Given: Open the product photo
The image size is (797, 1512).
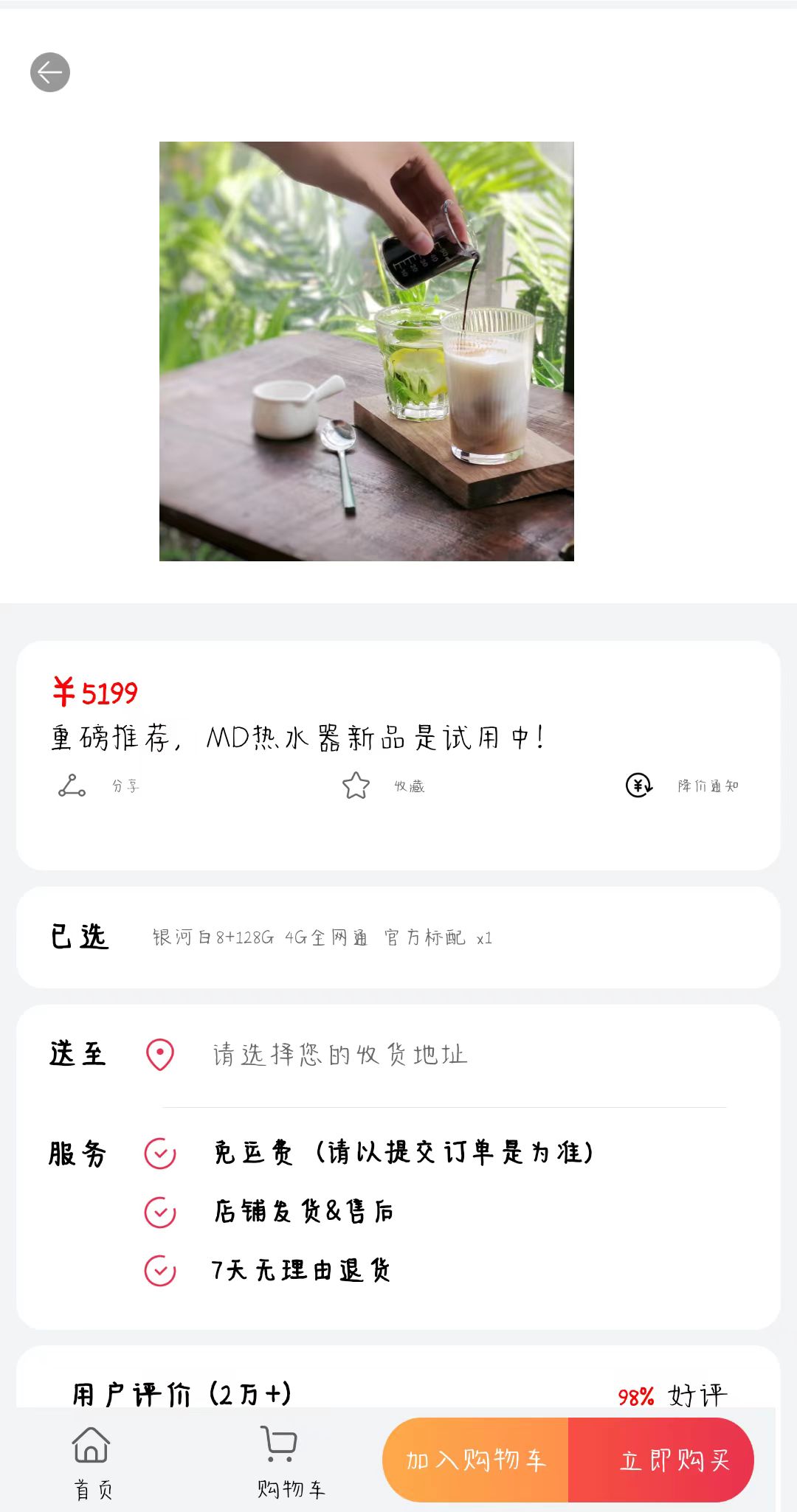Looking at the screenshot, I should tap(366, 351).
